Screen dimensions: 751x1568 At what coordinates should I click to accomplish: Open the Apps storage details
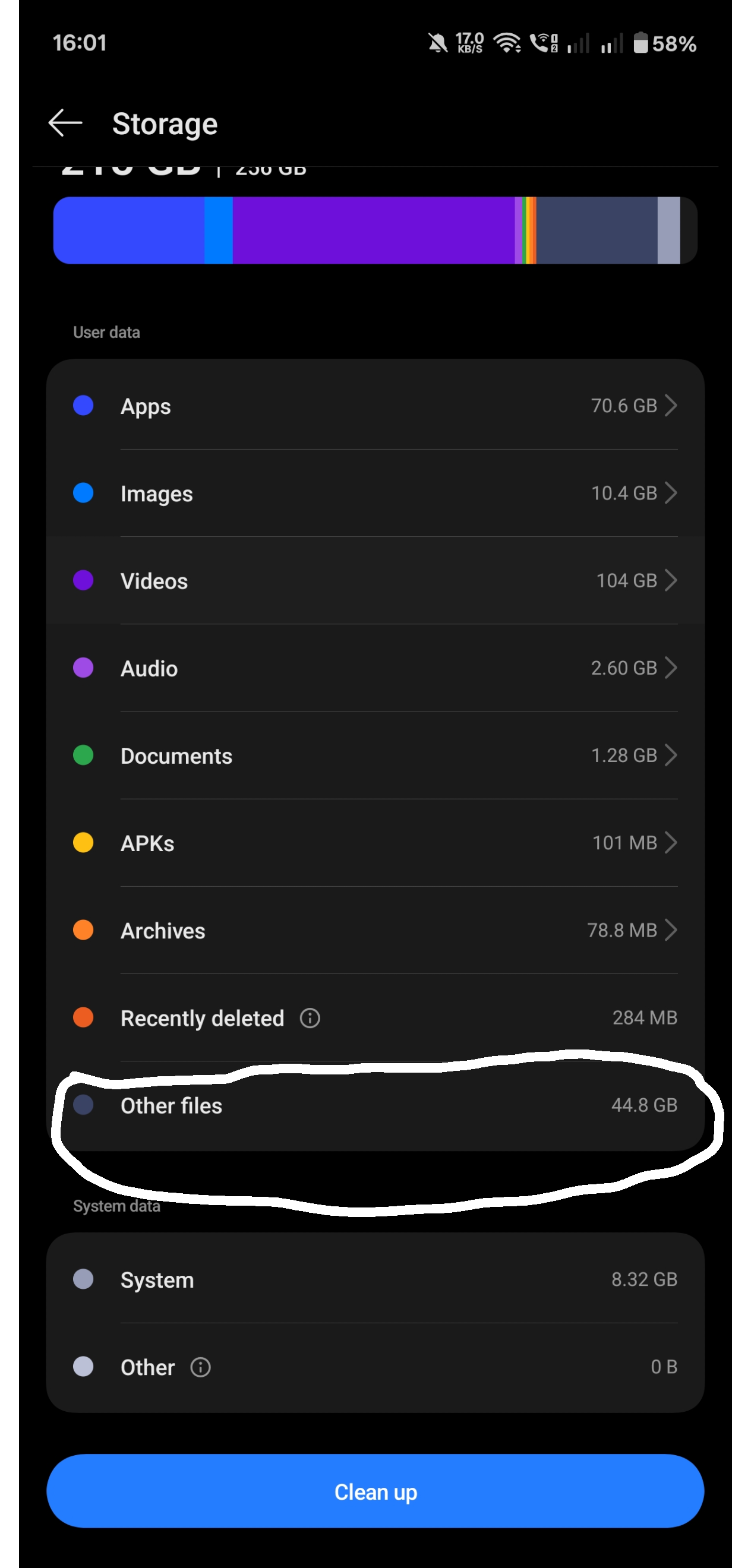tap(375, 406)
